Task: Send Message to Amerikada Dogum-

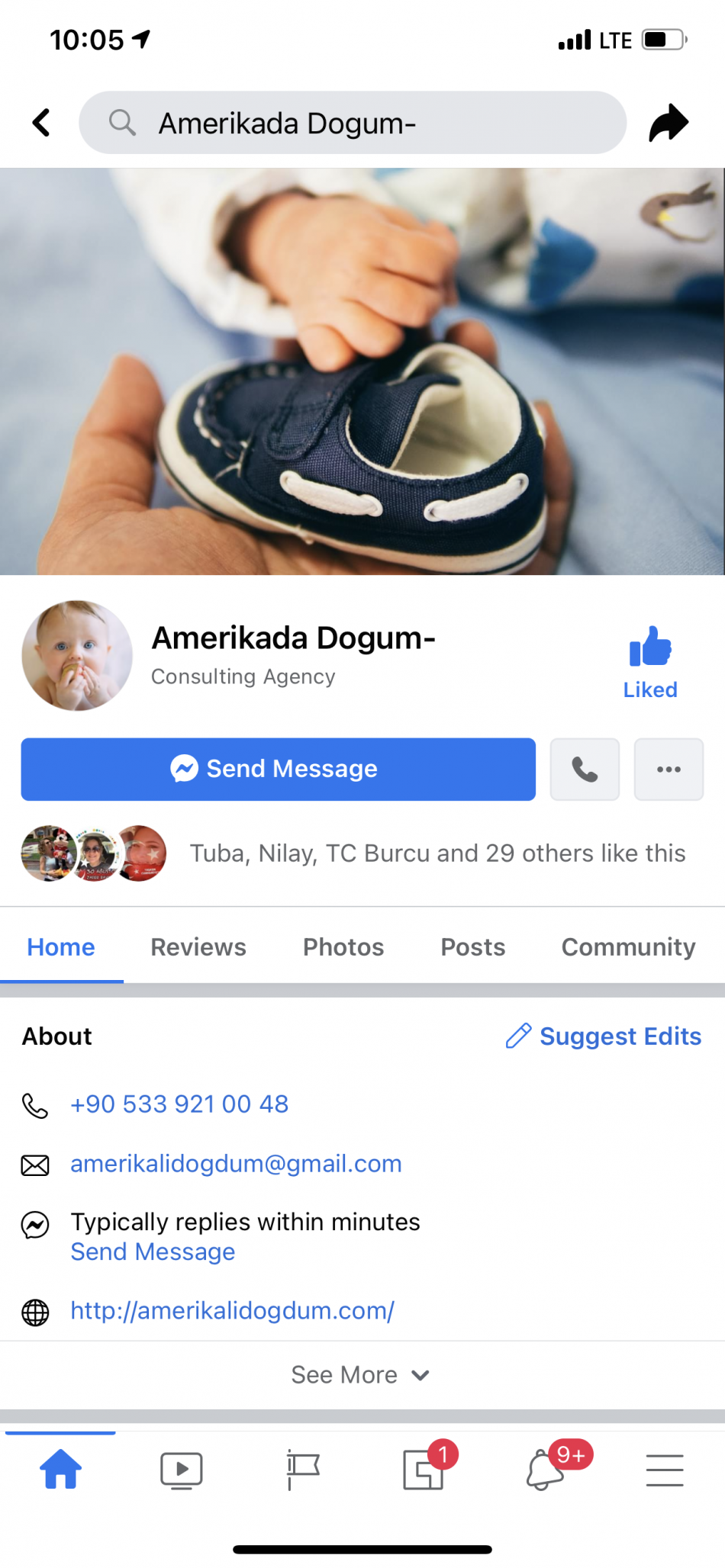Action: (x=278, y=769)
